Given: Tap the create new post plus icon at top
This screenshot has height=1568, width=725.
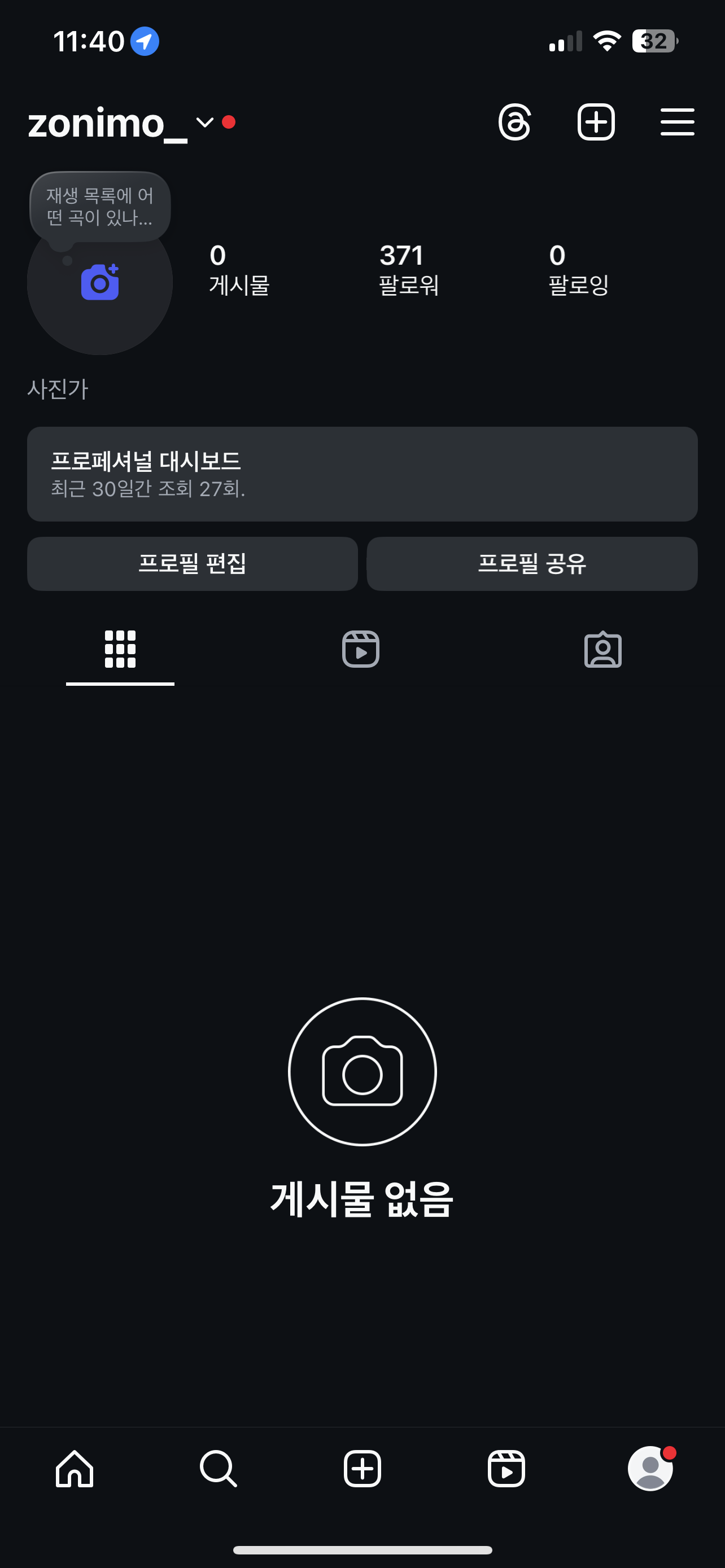Looking at the screenshot, I should 595,122.
